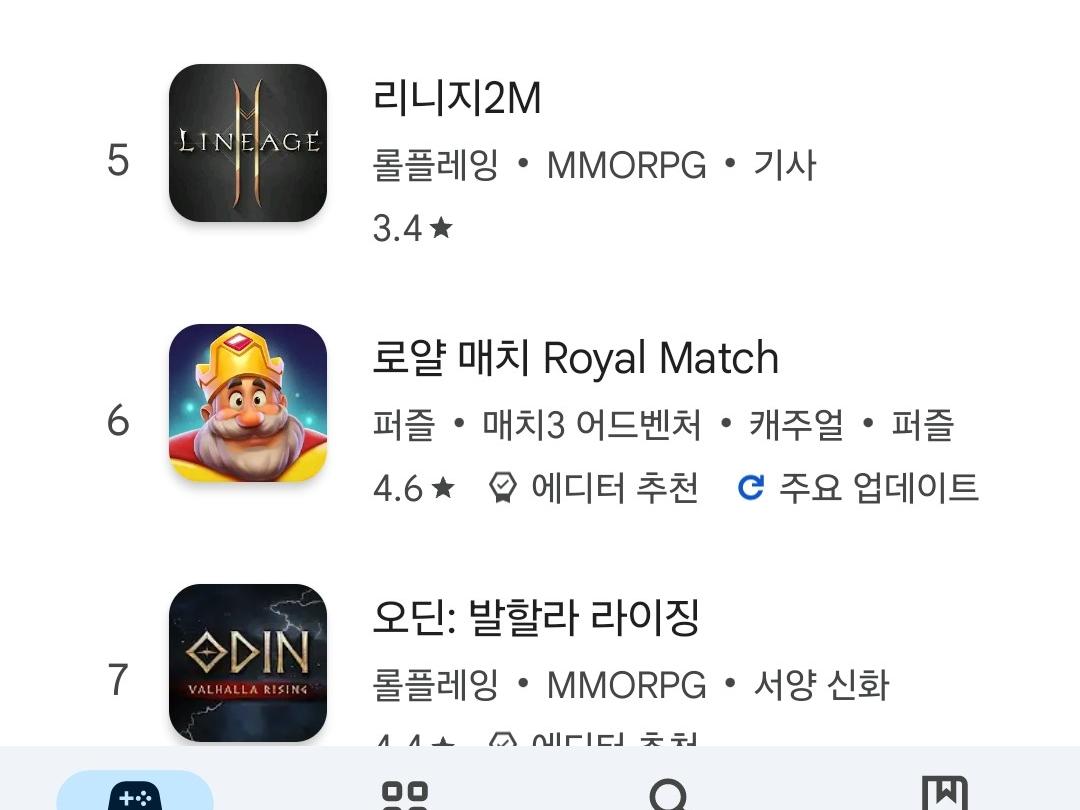
Task: Switch to the Apps tab
Action: [x=405, y=794]
